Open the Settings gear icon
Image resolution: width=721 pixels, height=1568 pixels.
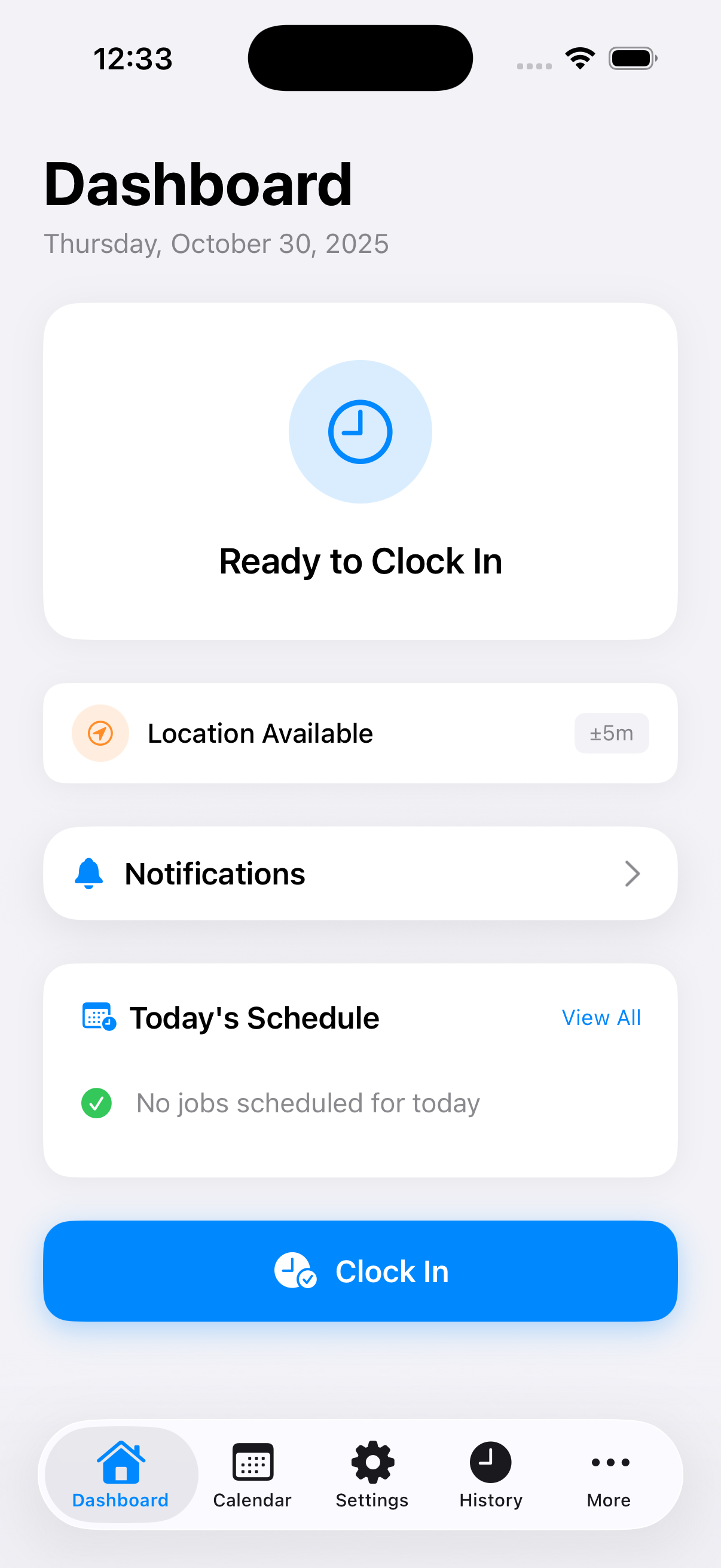tap(371, 1462)
